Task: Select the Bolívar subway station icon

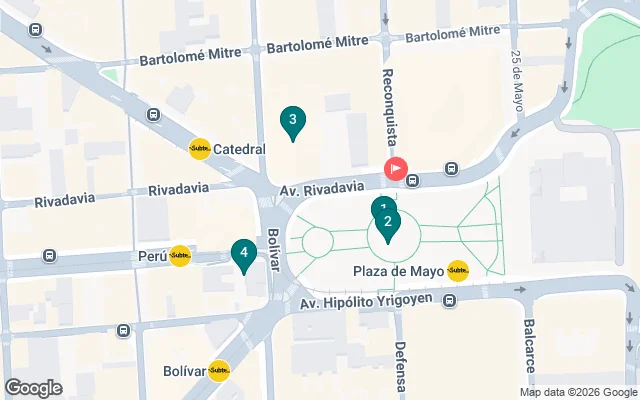Action: (219, 371)
